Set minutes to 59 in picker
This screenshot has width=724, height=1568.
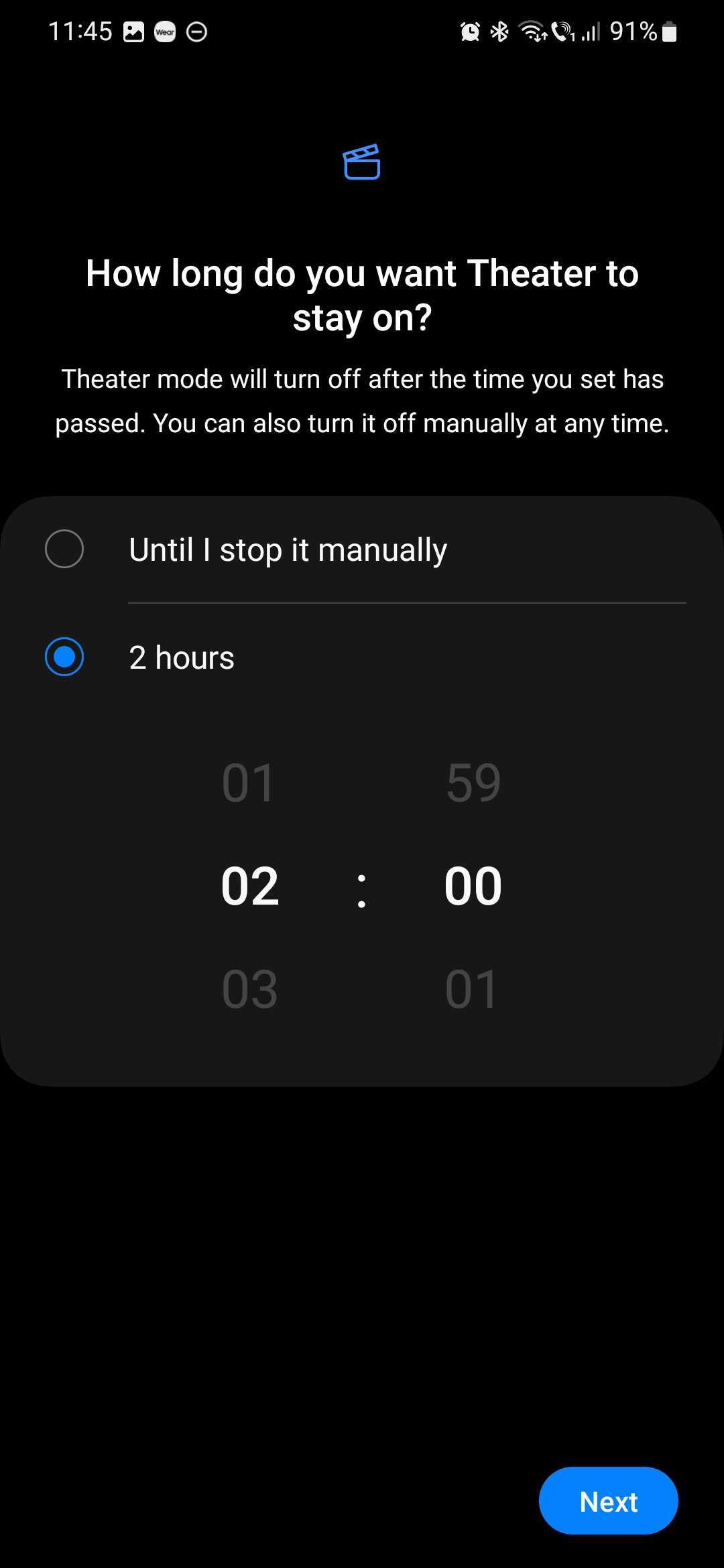[473, 783]
